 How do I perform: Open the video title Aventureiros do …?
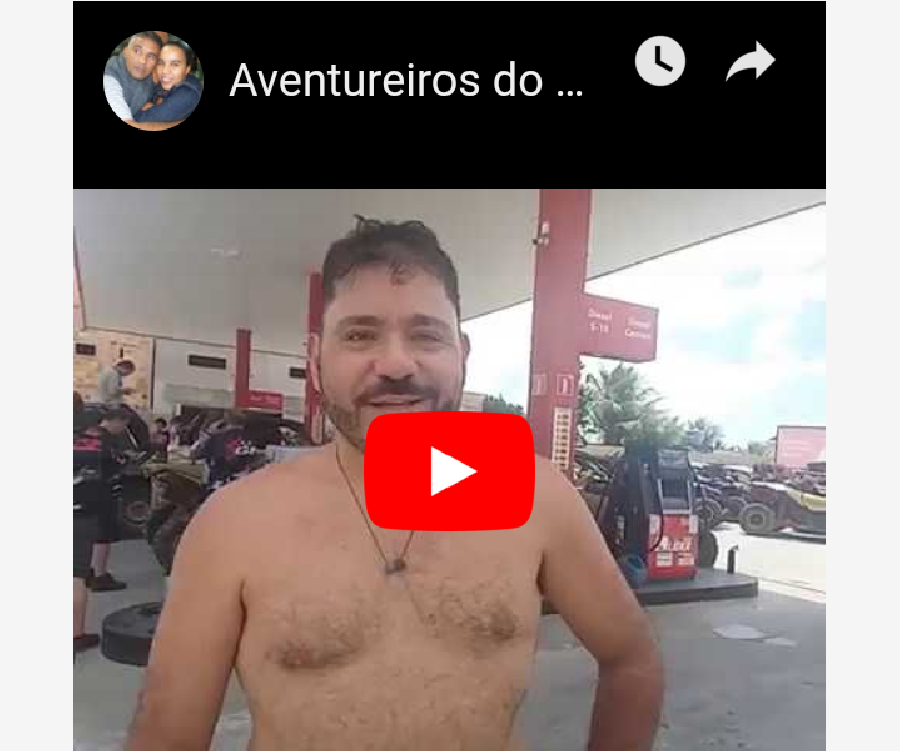coord(405,81)
